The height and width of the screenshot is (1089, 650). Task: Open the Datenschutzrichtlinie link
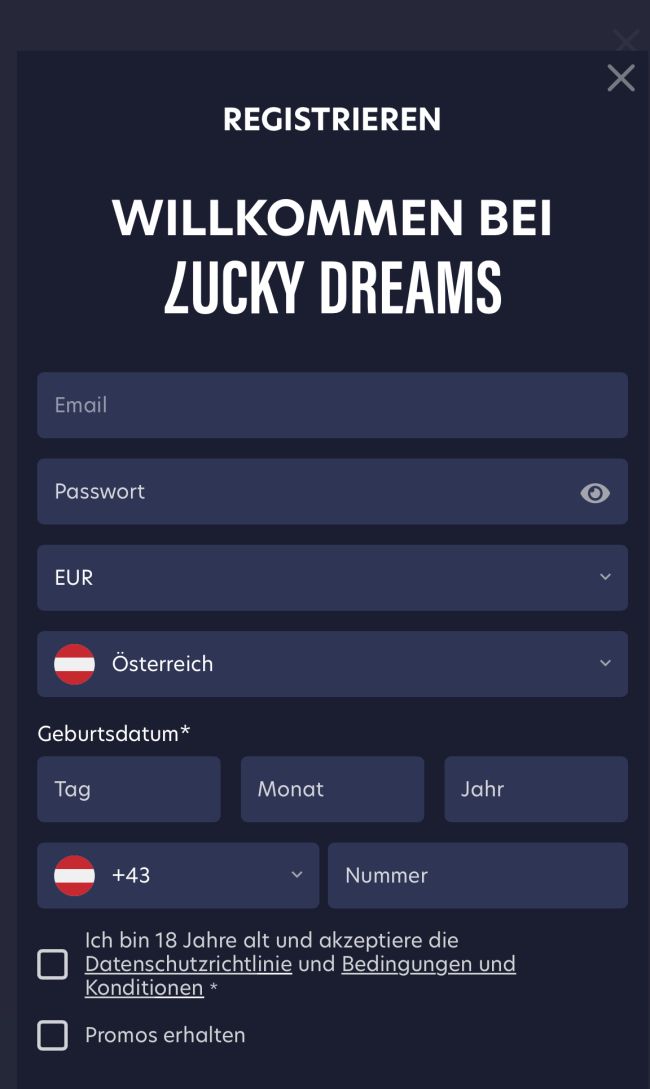(x=188, y=964)
